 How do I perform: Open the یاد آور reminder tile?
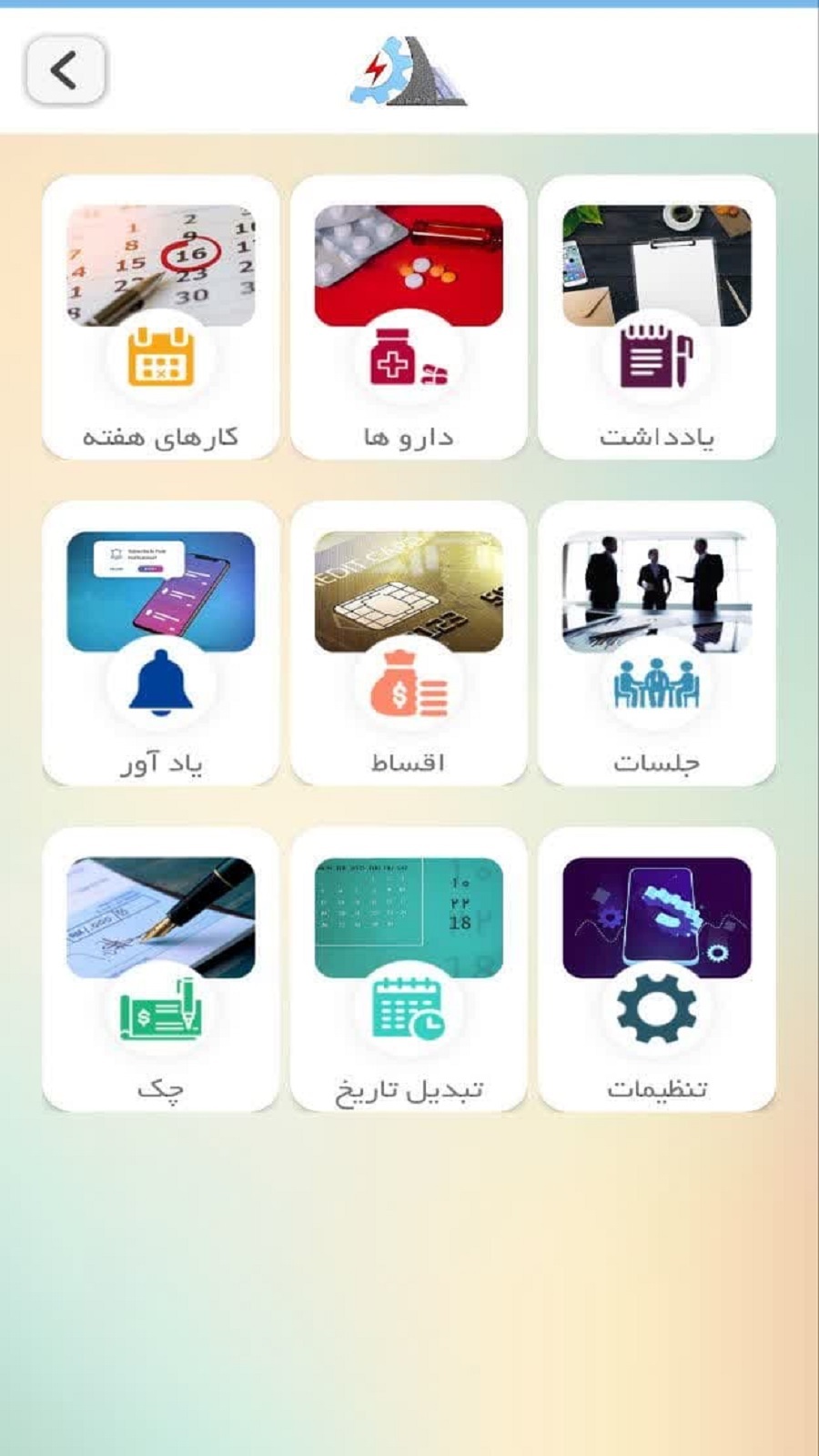[x=160, y=643]
